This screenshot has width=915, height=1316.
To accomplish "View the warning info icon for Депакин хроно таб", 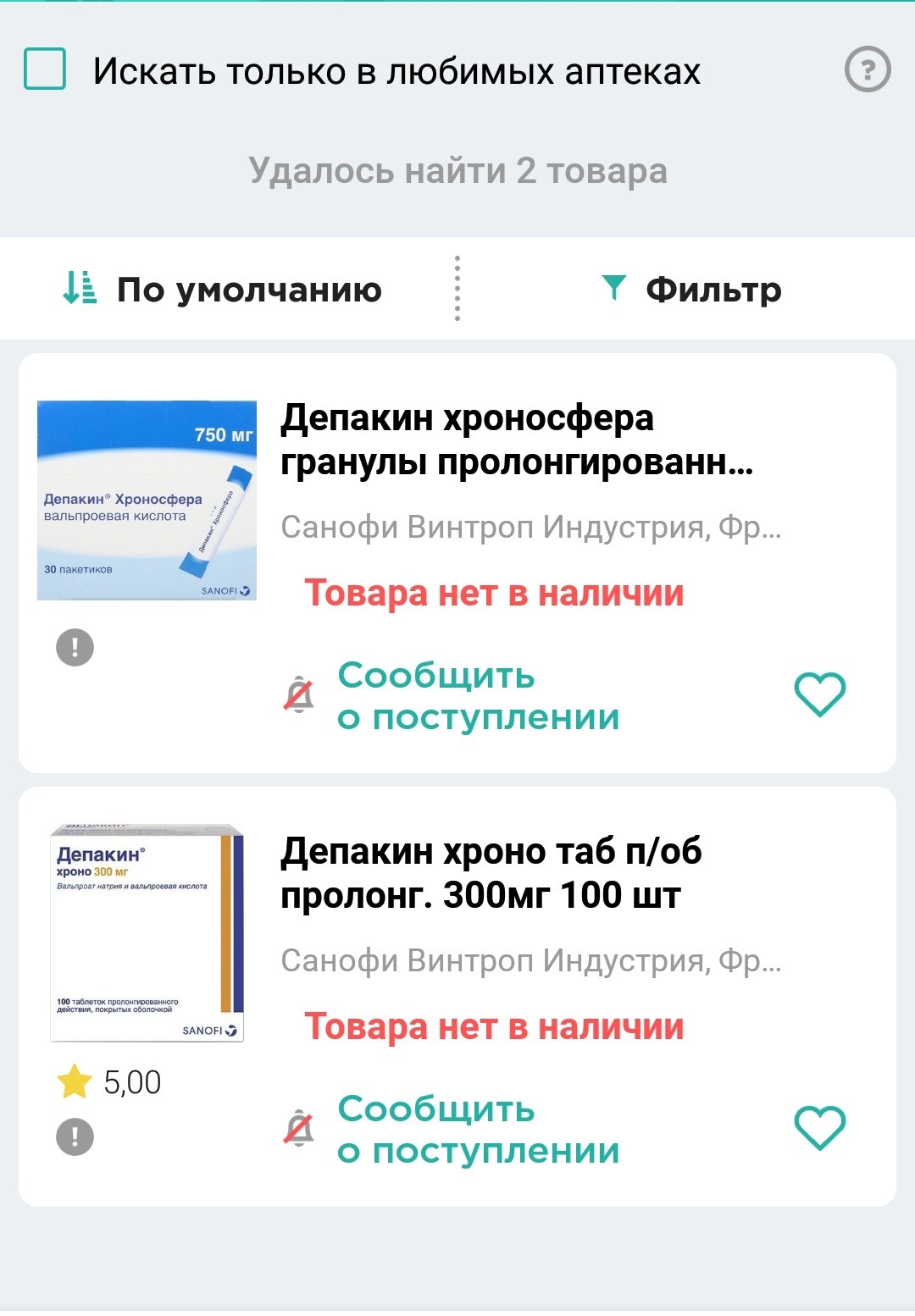I will coord(75,1136).
